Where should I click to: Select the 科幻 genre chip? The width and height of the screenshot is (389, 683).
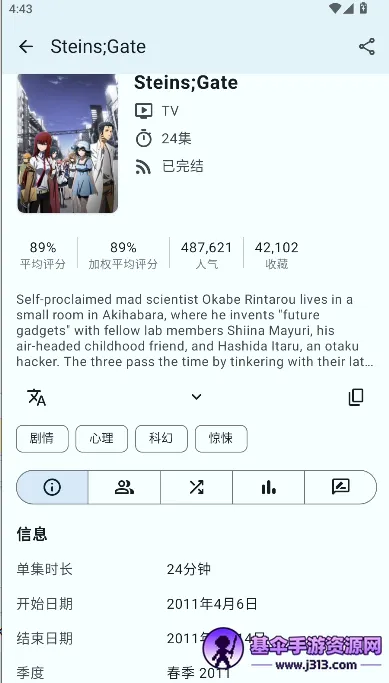point(161,439)
